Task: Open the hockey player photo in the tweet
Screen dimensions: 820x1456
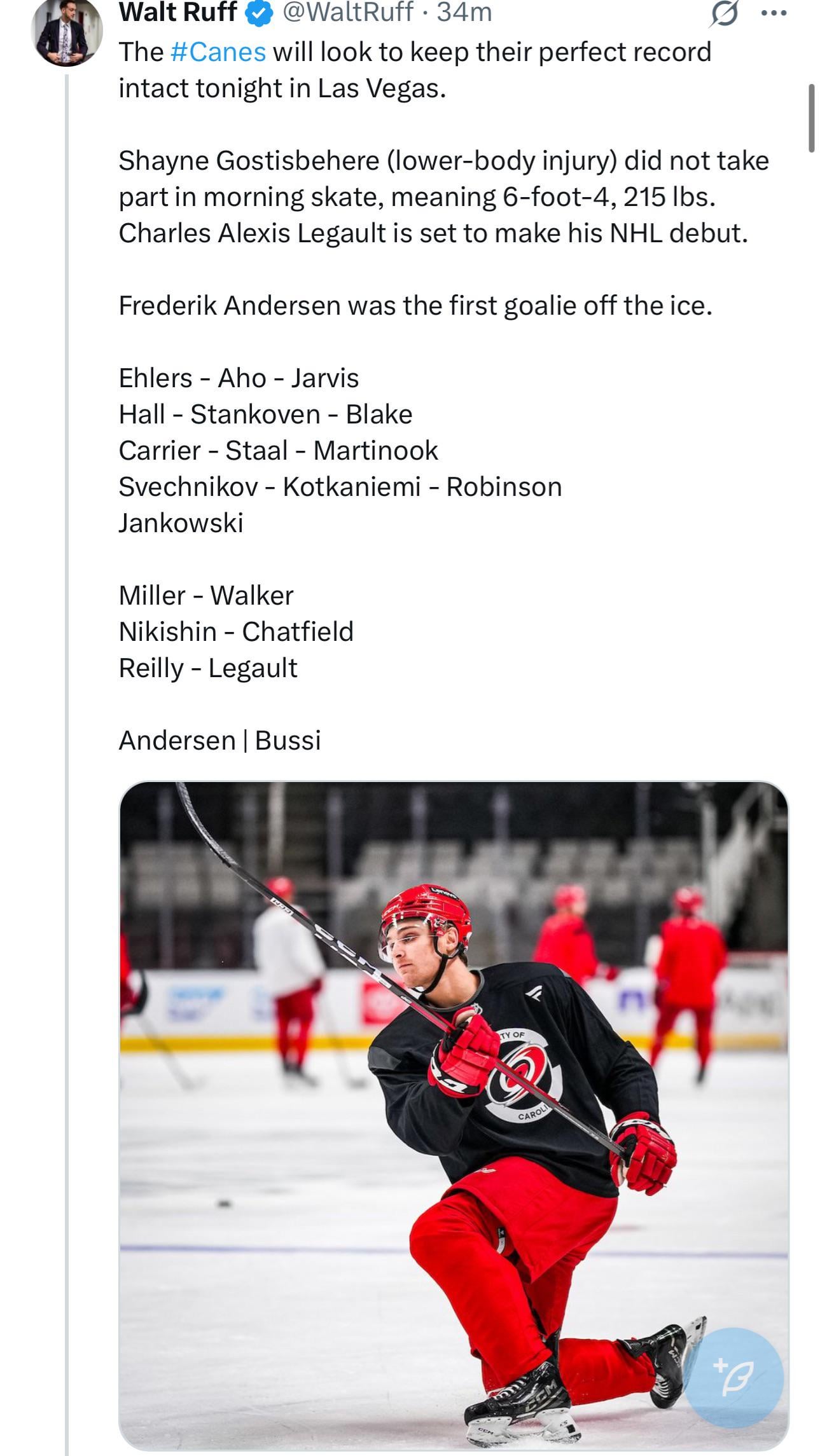Action: 453,1113
